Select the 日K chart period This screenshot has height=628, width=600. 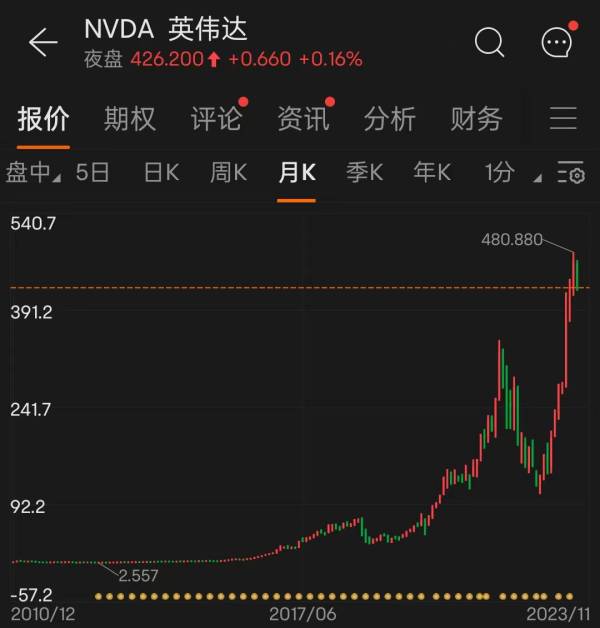pos(161,172)
